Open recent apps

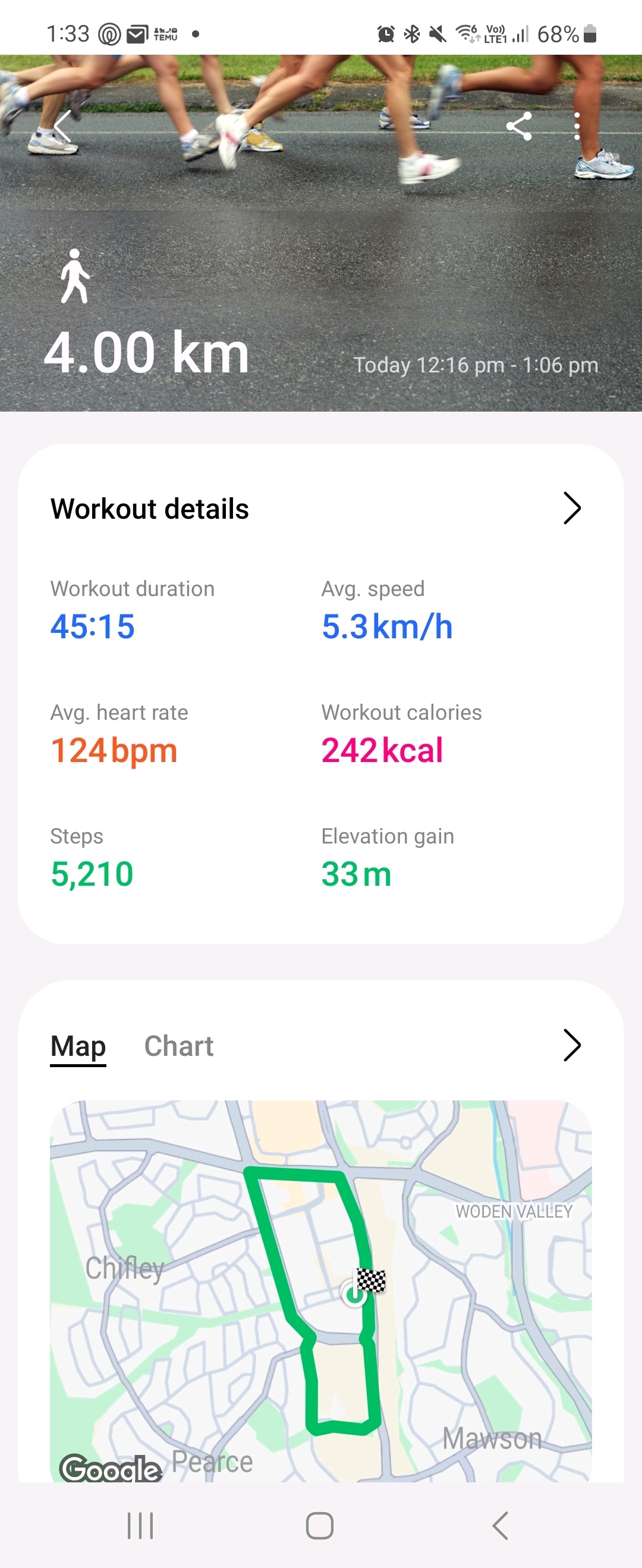(140, 1525)
